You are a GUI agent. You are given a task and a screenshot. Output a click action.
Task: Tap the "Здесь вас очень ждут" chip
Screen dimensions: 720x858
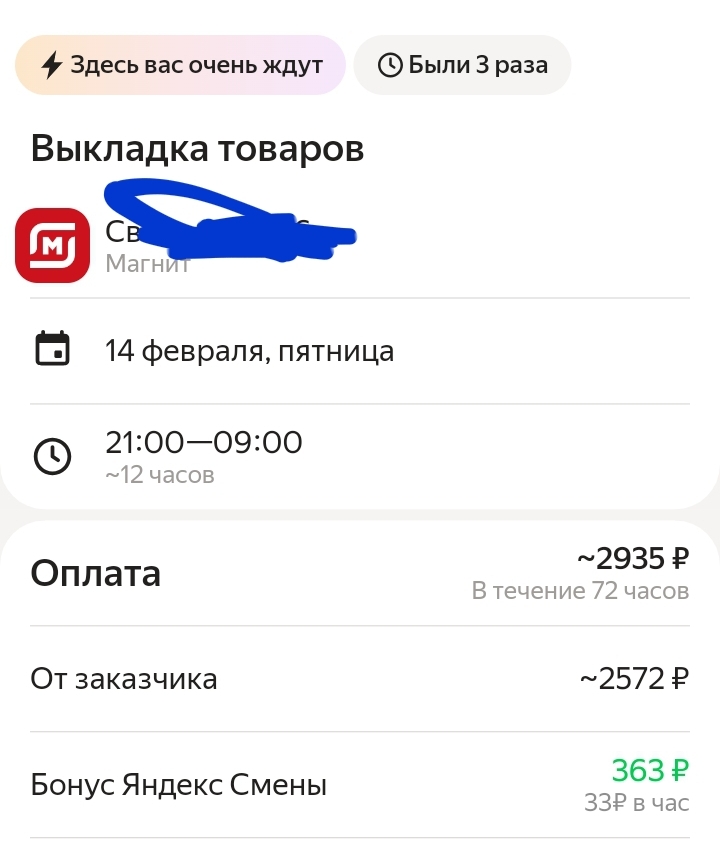(x=180, y=65)
